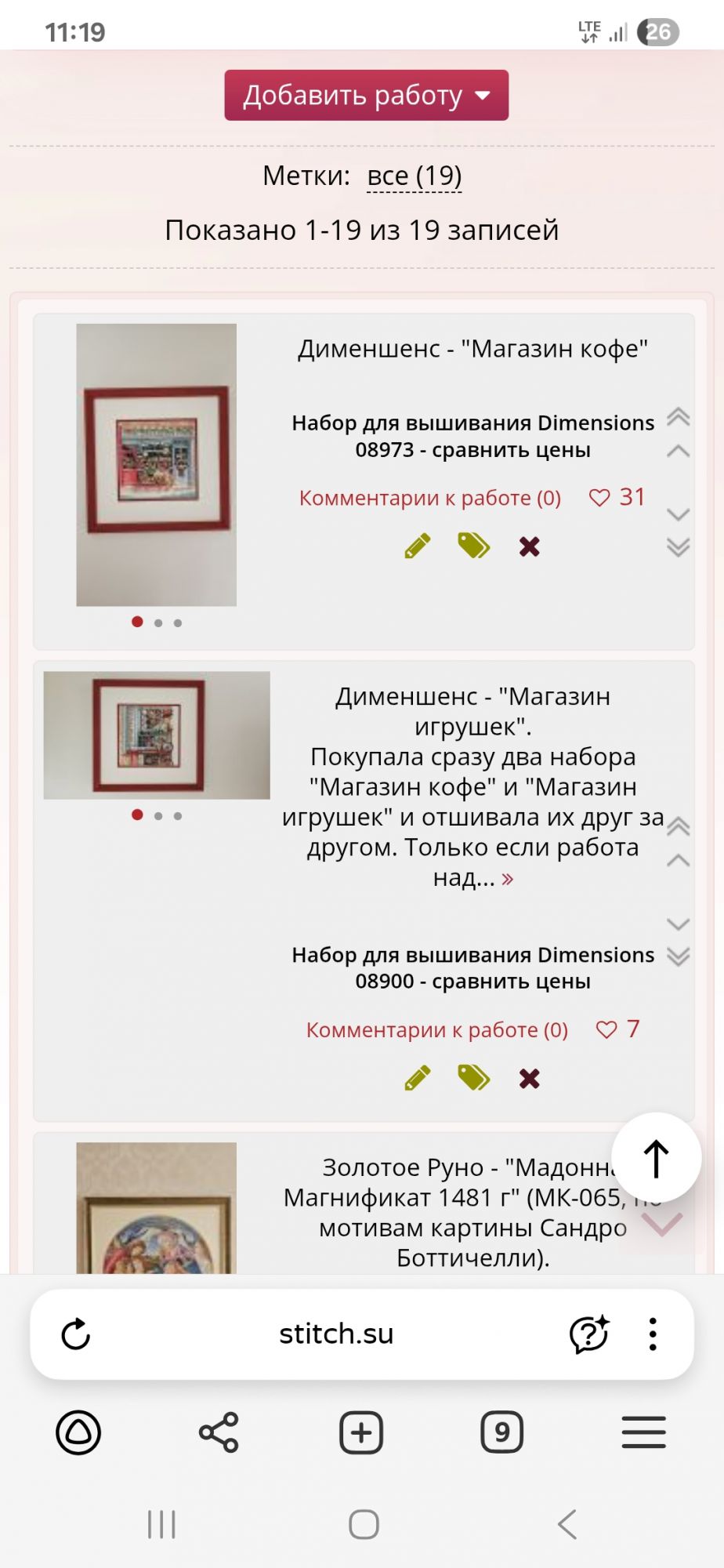Select the все (19) tag filter
724x1568 pixels.
coord(414,176)
